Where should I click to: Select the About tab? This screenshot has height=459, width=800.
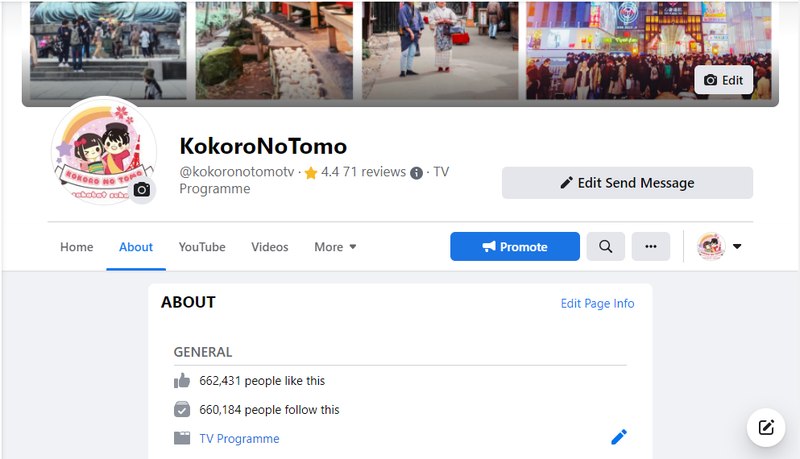(x=136, y=247)
